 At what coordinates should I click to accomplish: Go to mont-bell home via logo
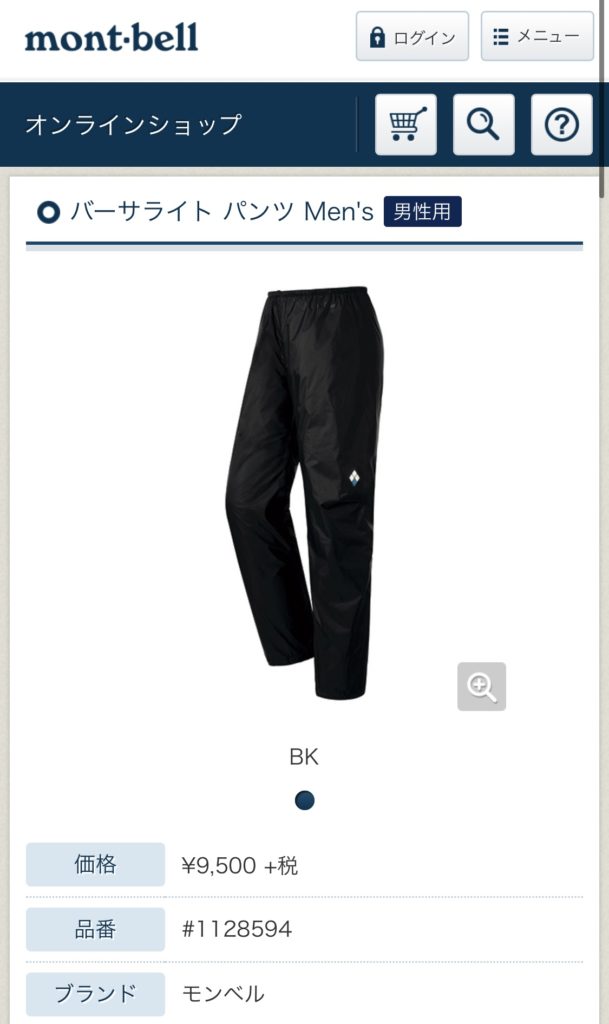tap(112, 38)
